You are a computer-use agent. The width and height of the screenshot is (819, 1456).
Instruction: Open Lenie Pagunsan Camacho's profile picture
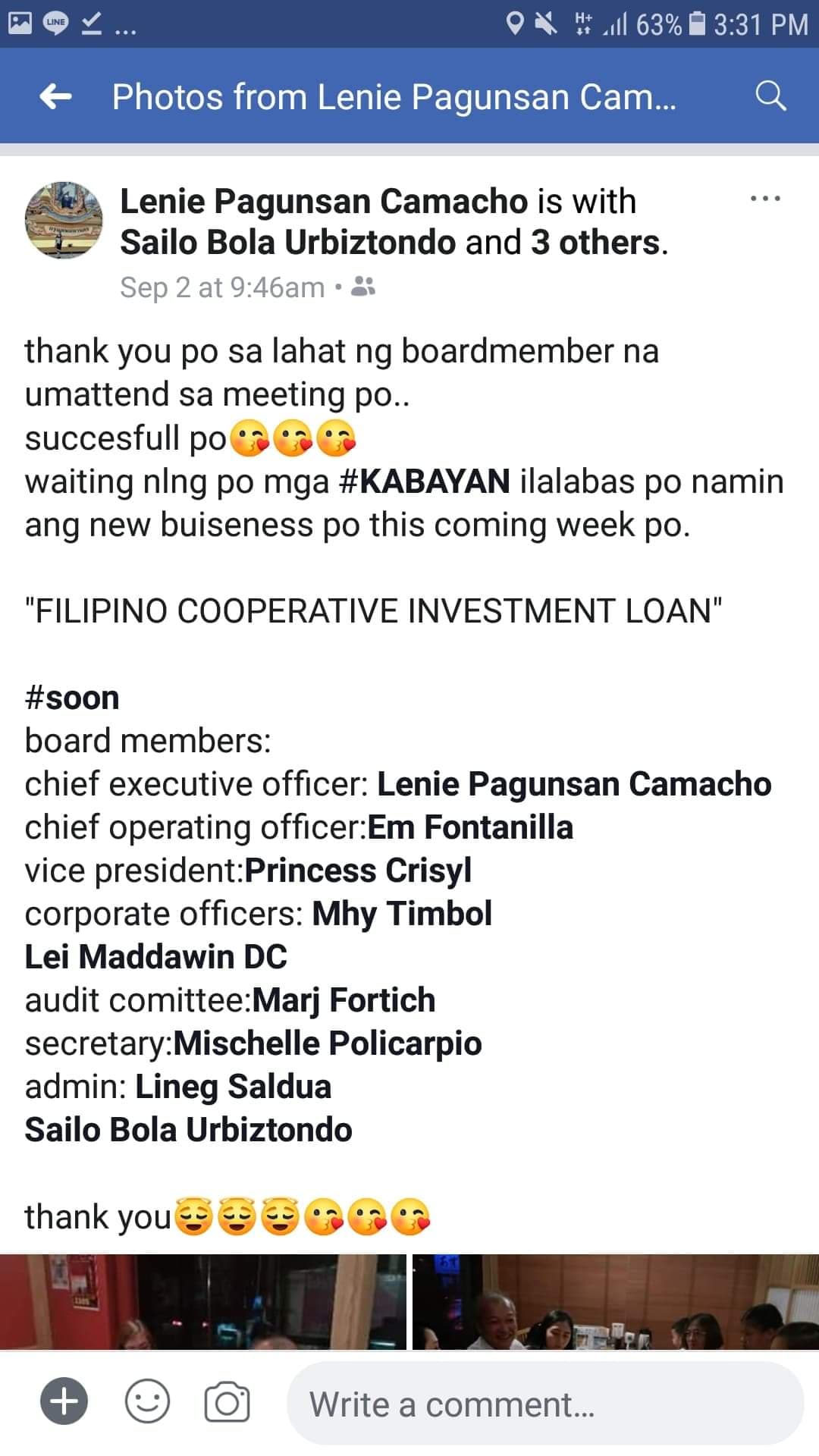tap(64, 220)
